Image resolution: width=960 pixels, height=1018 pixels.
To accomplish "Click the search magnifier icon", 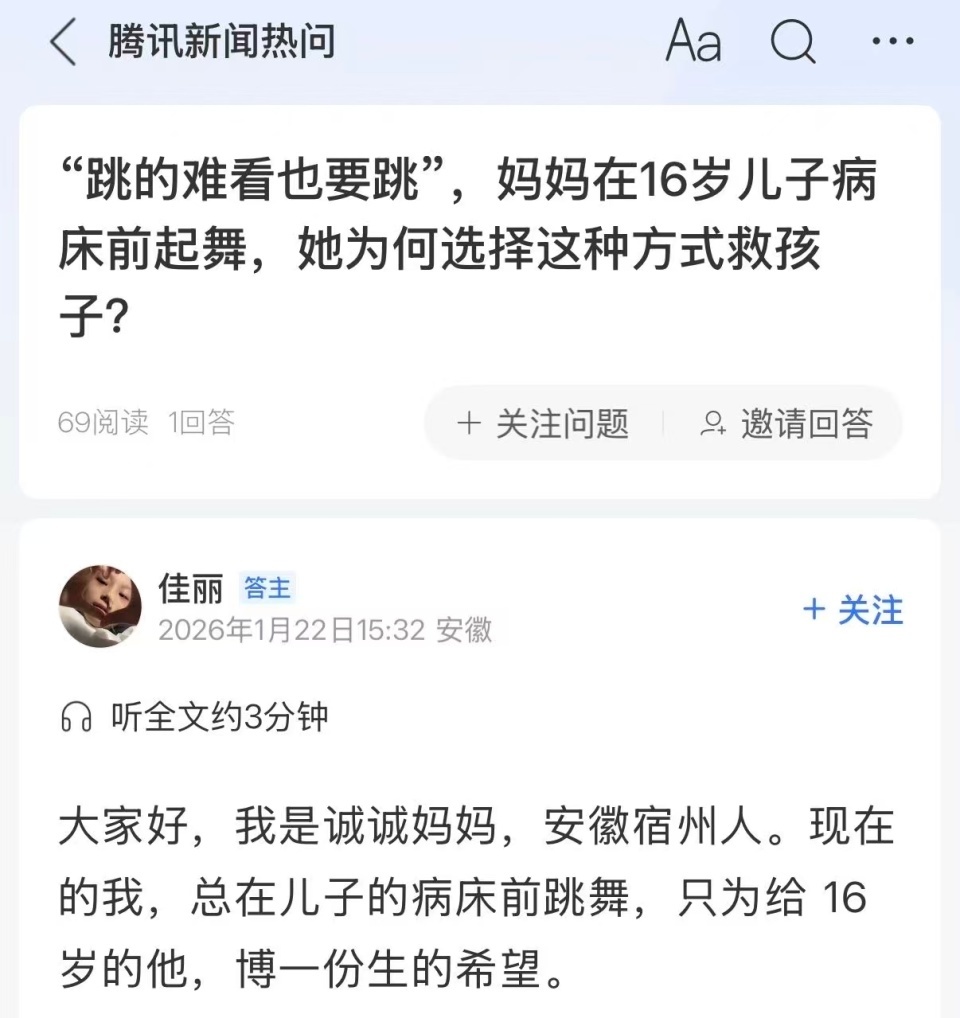I will point(793,41).
